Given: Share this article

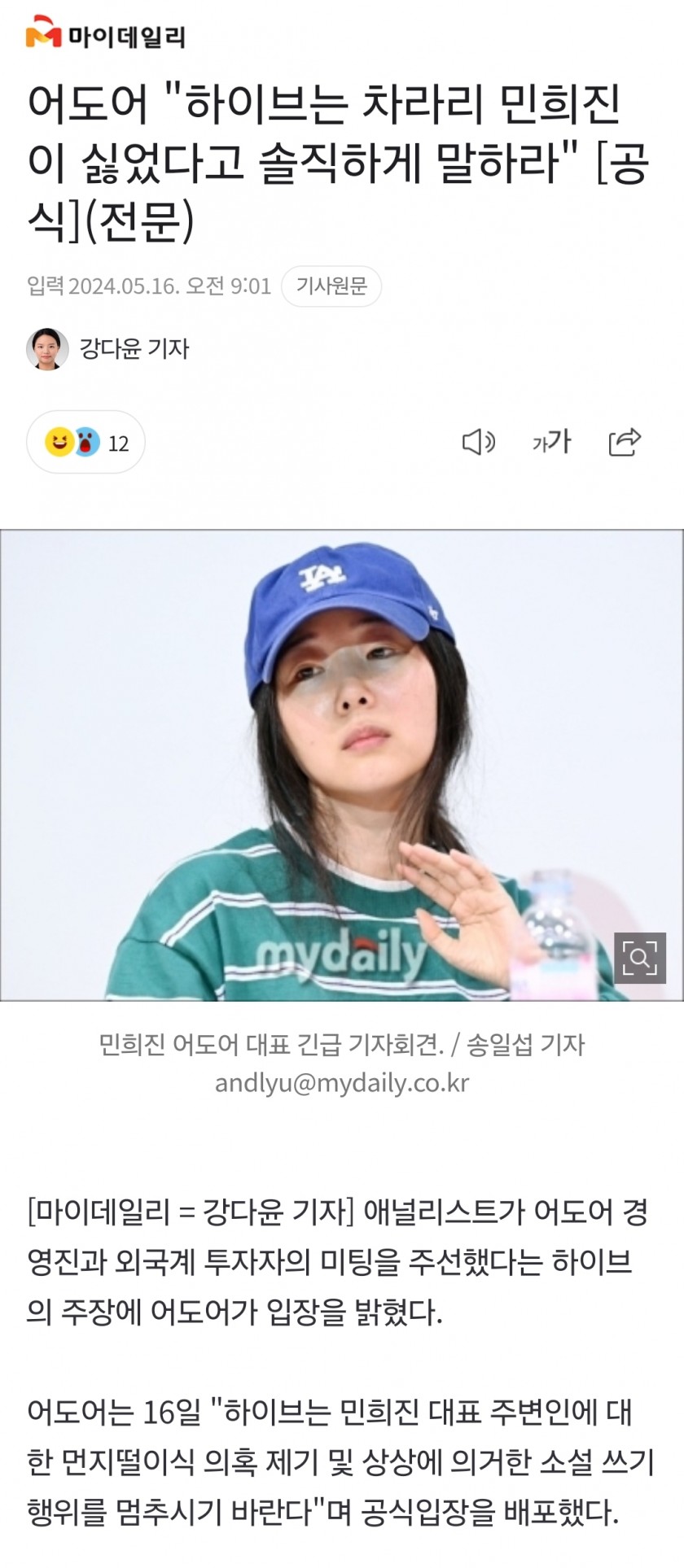Looking at the screenshot, I should click(625, 442).
